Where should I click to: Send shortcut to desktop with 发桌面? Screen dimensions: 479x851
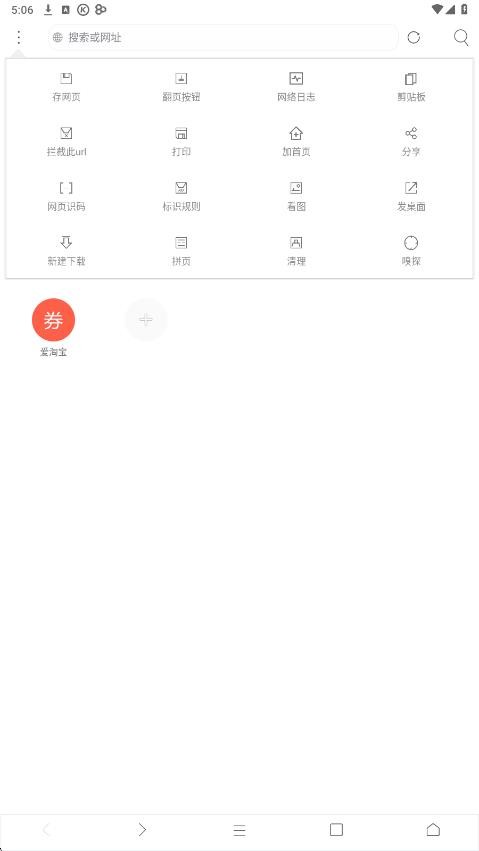[x=411, y=196]
